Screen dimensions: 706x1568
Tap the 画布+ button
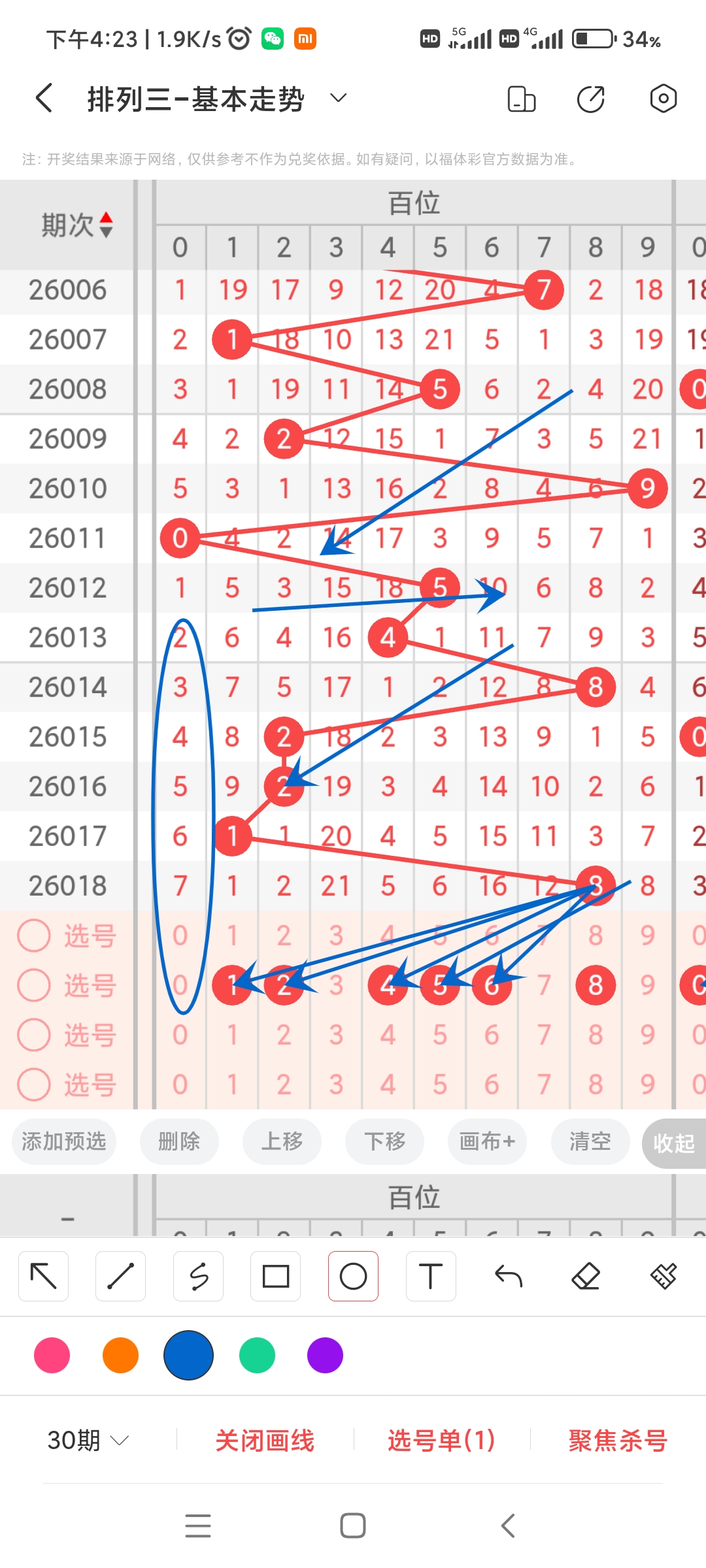tap(487, 1141)
